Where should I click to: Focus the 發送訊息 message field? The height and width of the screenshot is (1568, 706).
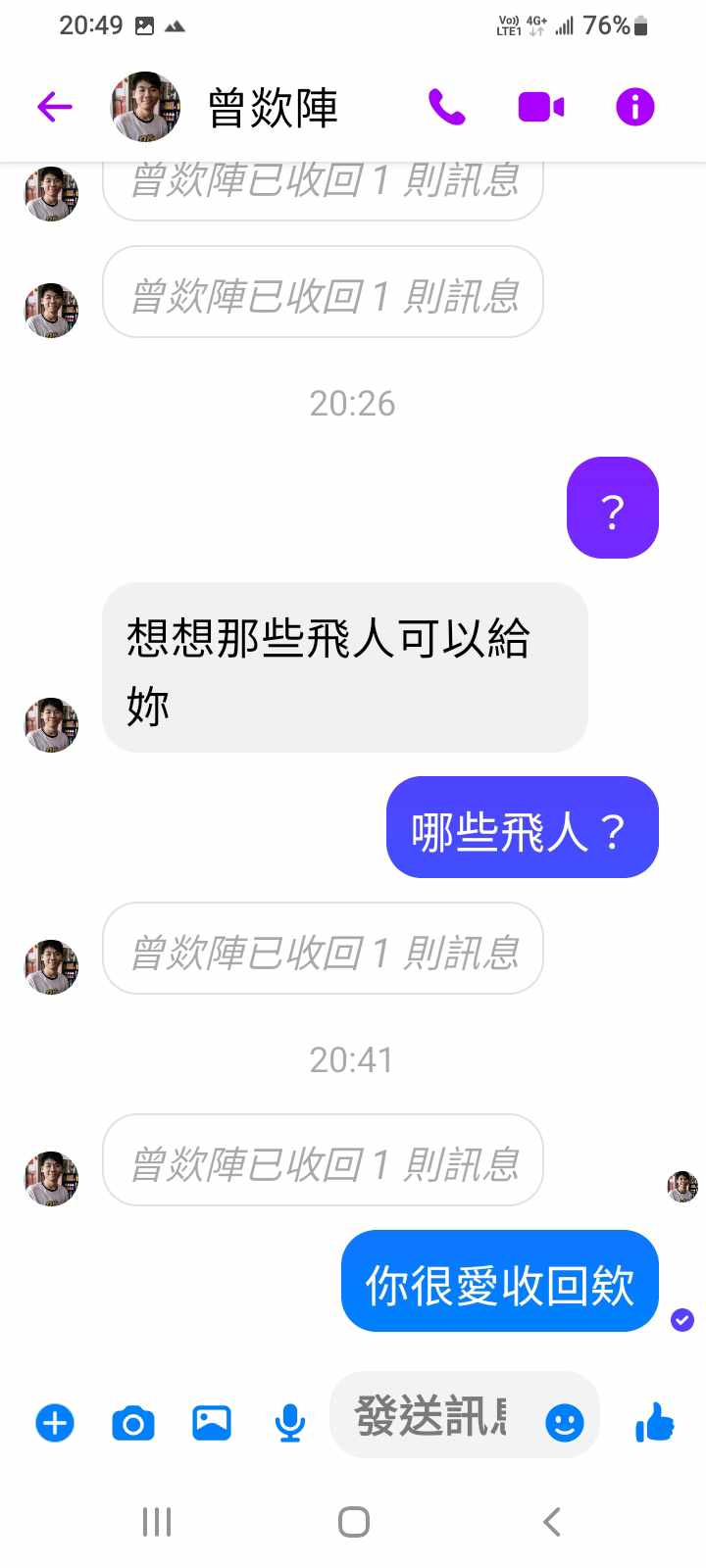pos(431,1416)
